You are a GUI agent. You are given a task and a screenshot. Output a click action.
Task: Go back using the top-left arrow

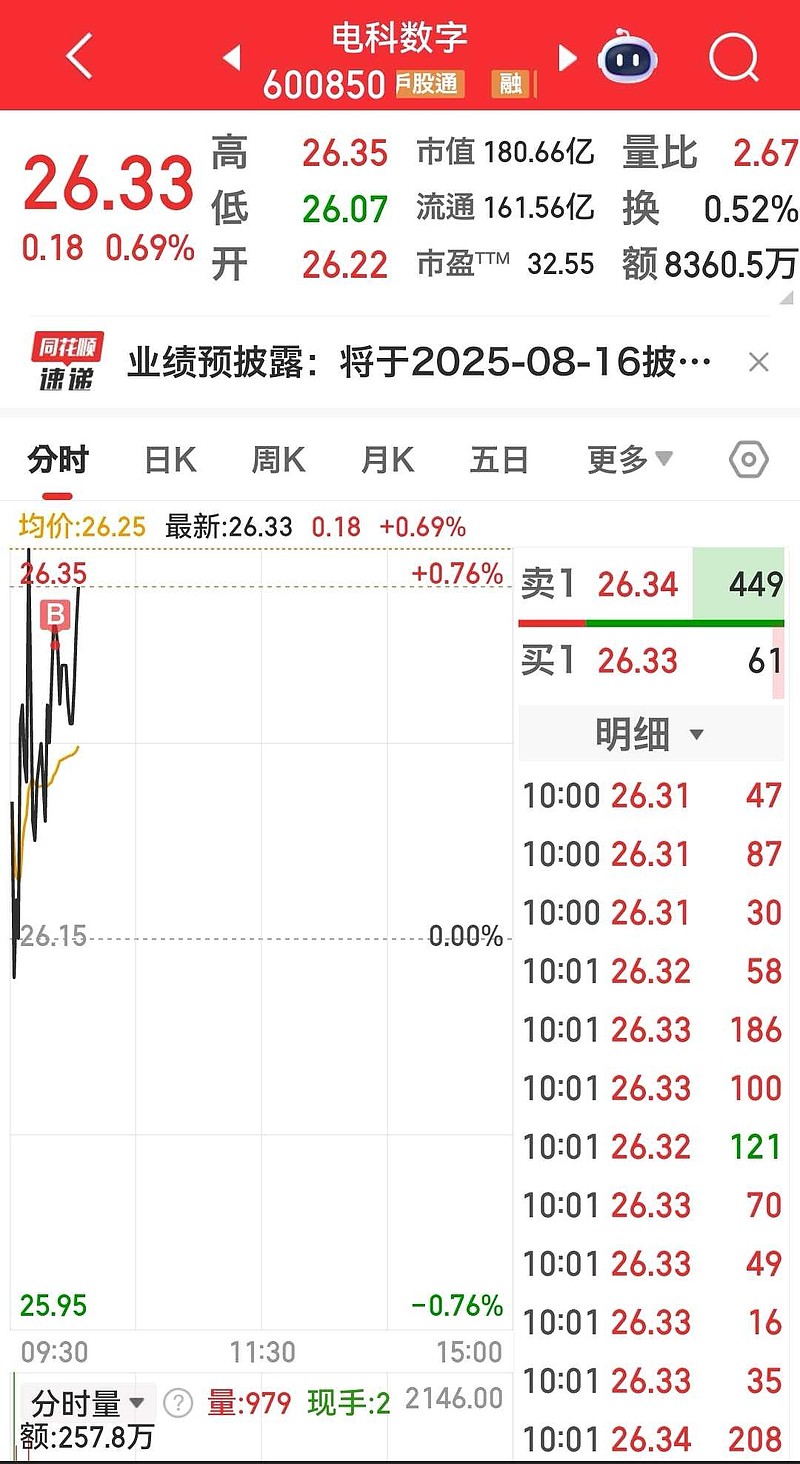pos(79,56)
